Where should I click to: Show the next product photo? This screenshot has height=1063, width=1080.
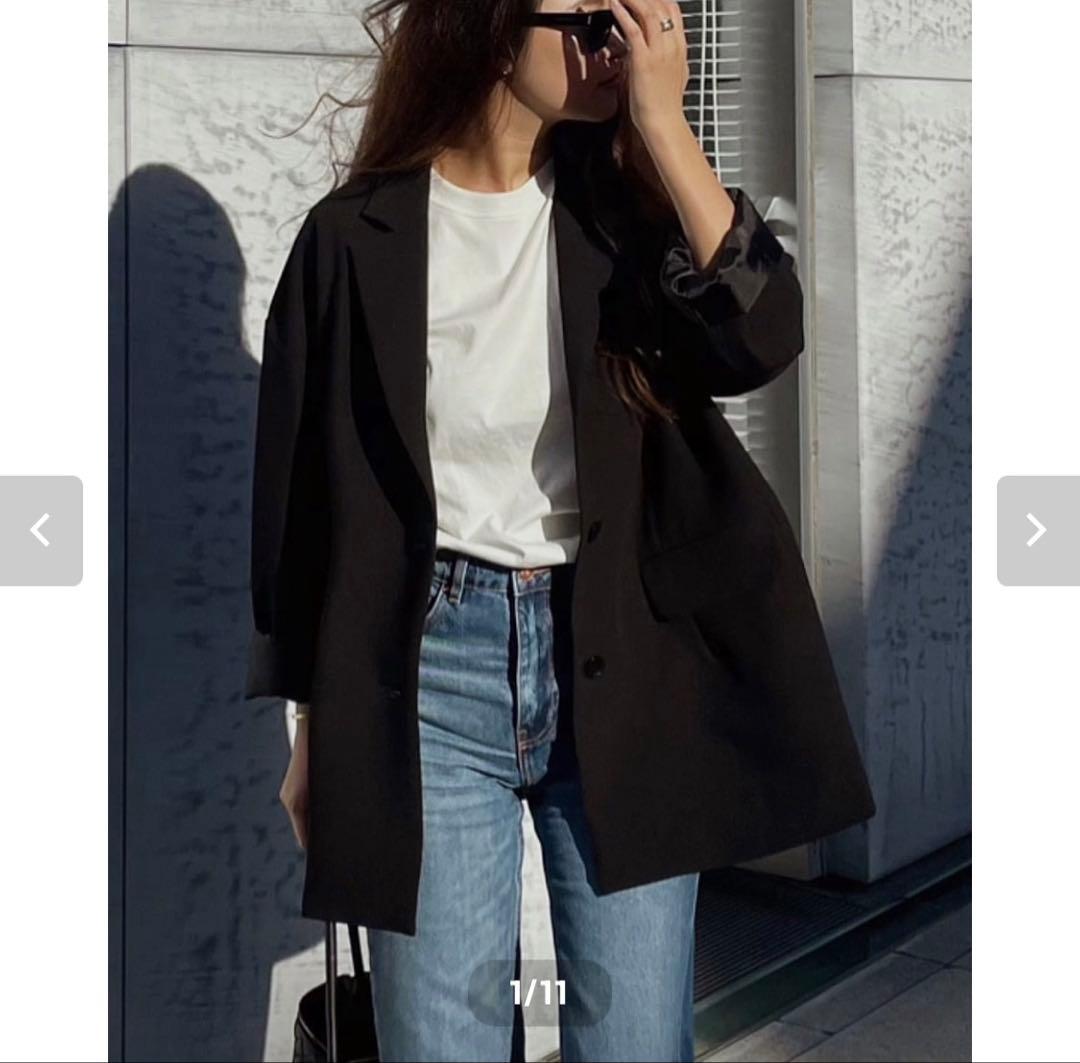[x=1037, y=530]
